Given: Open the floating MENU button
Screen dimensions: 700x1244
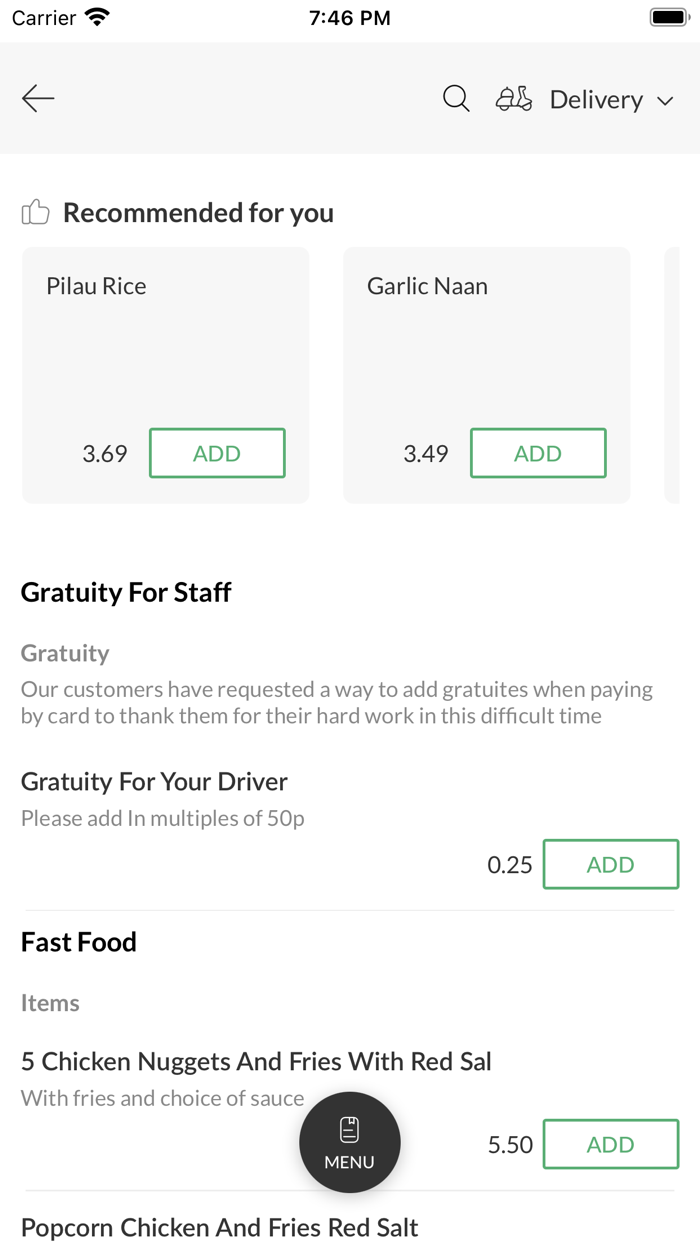Looking at the screenshot, I should coord(350,1142).
